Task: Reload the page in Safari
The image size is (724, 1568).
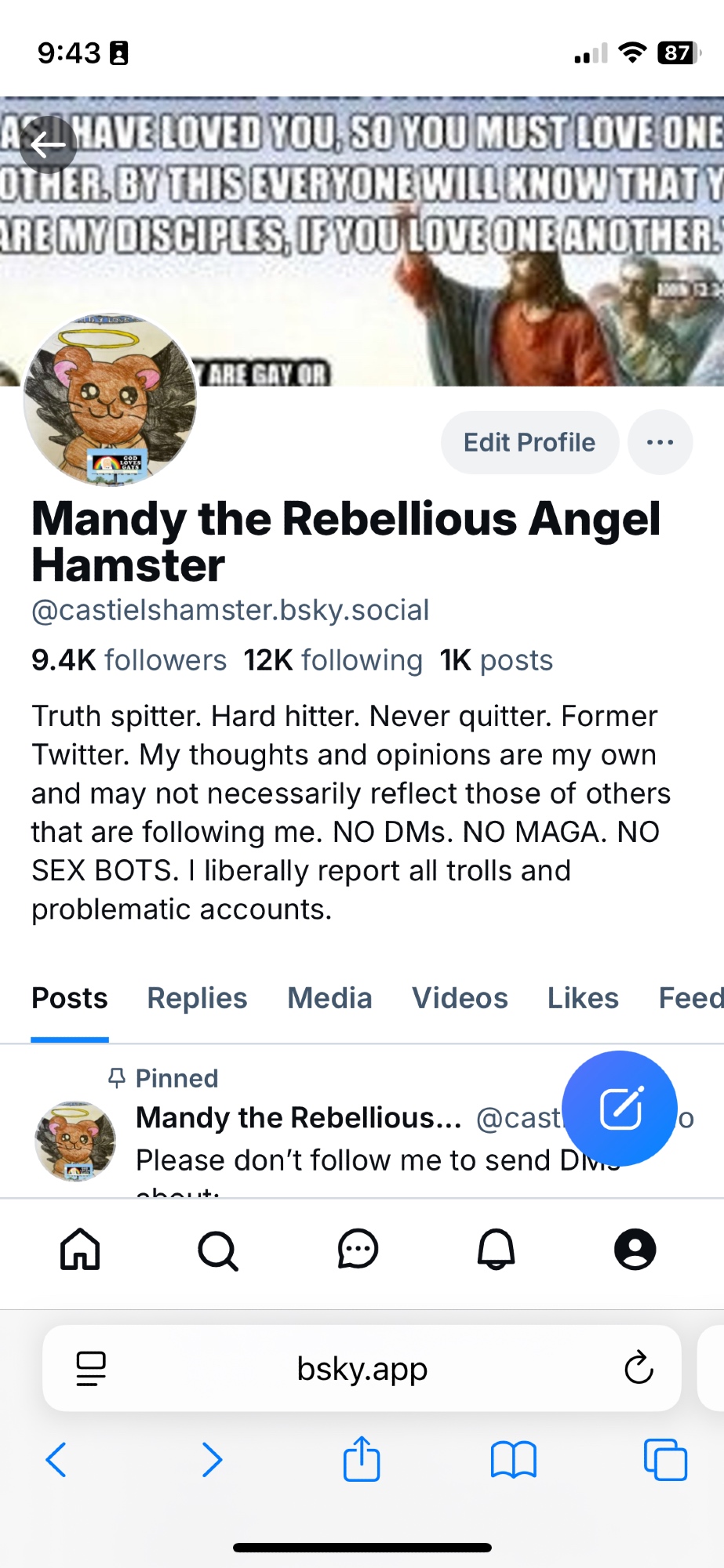Action: click(x=639, y=1369)
